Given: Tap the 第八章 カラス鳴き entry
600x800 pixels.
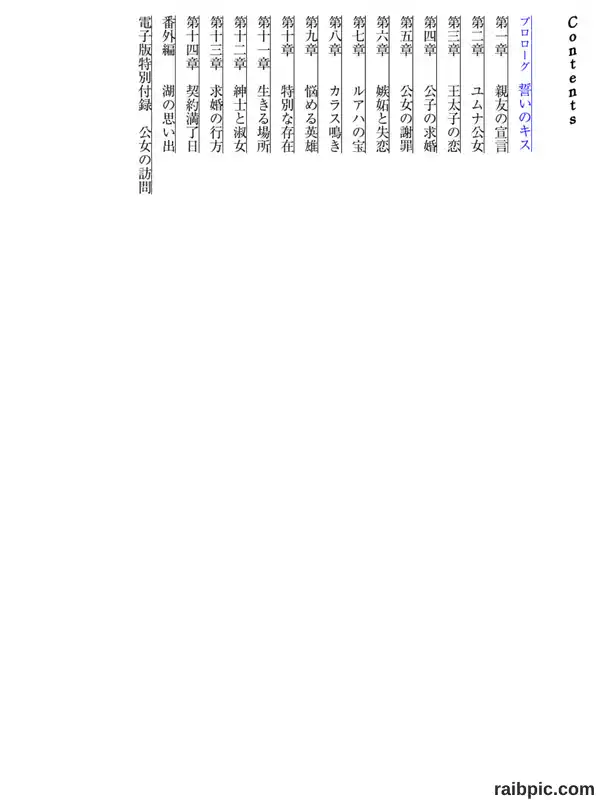Looking at the screenshot, I should [335, 84].
